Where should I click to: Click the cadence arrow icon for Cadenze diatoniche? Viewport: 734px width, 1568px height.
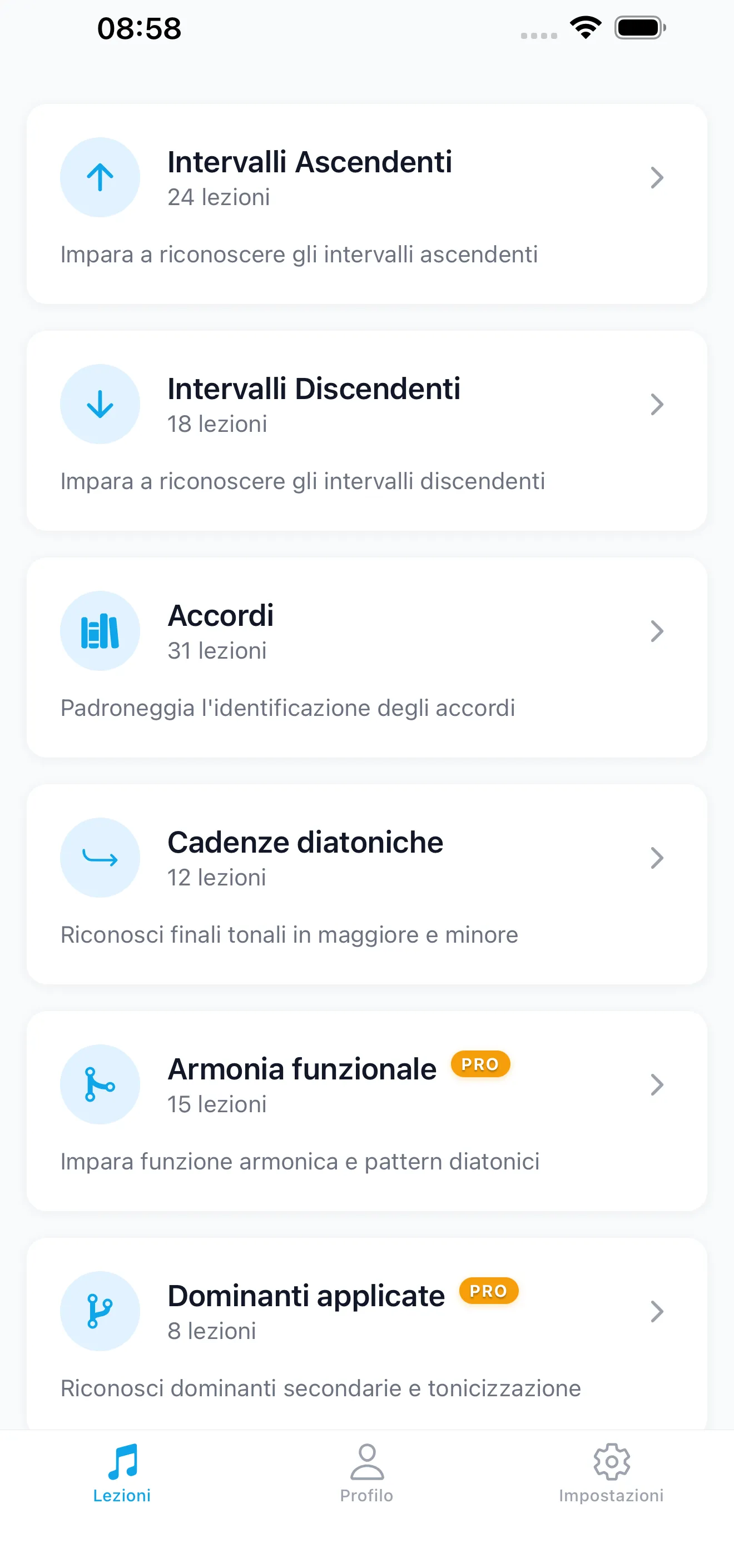tap(100, 858)
